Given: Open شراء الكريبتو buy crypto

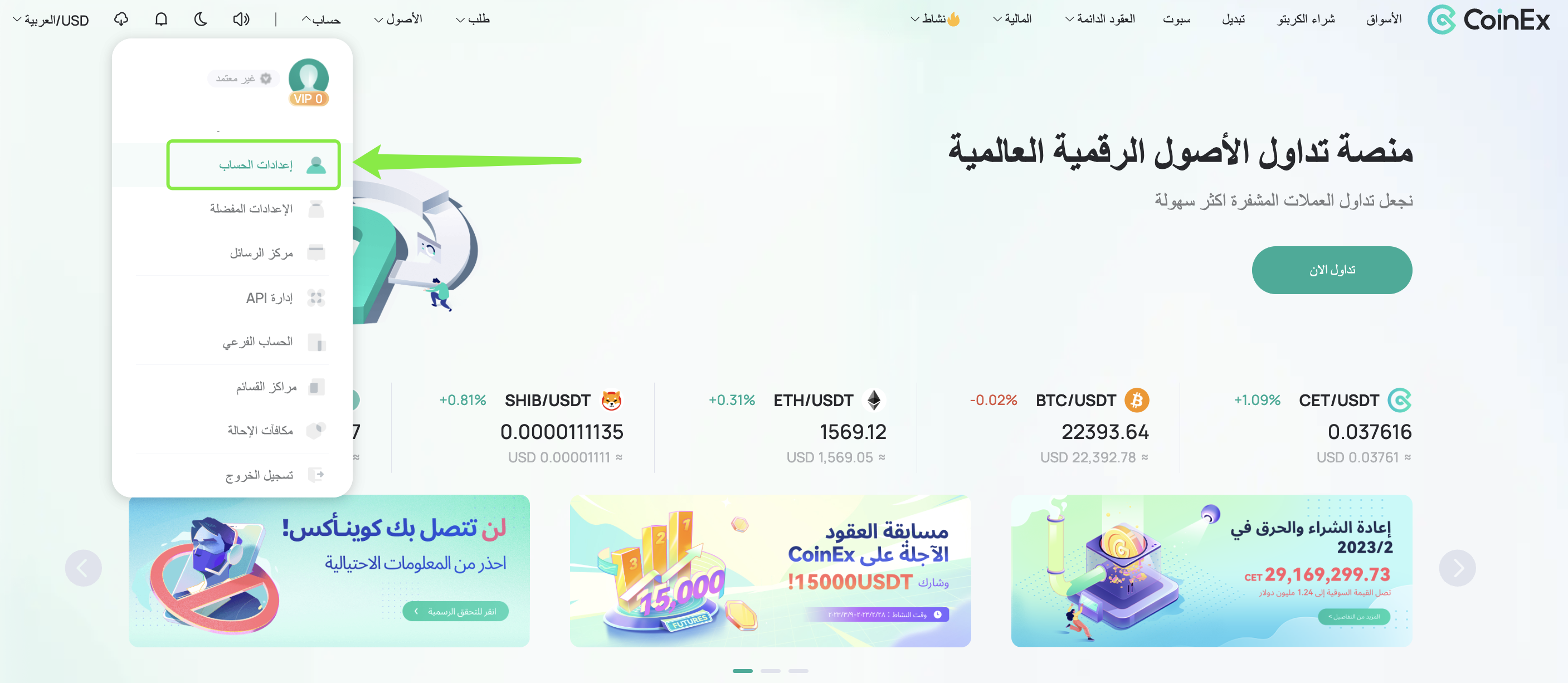Looking at the screenshot, I should [1306, 19].
